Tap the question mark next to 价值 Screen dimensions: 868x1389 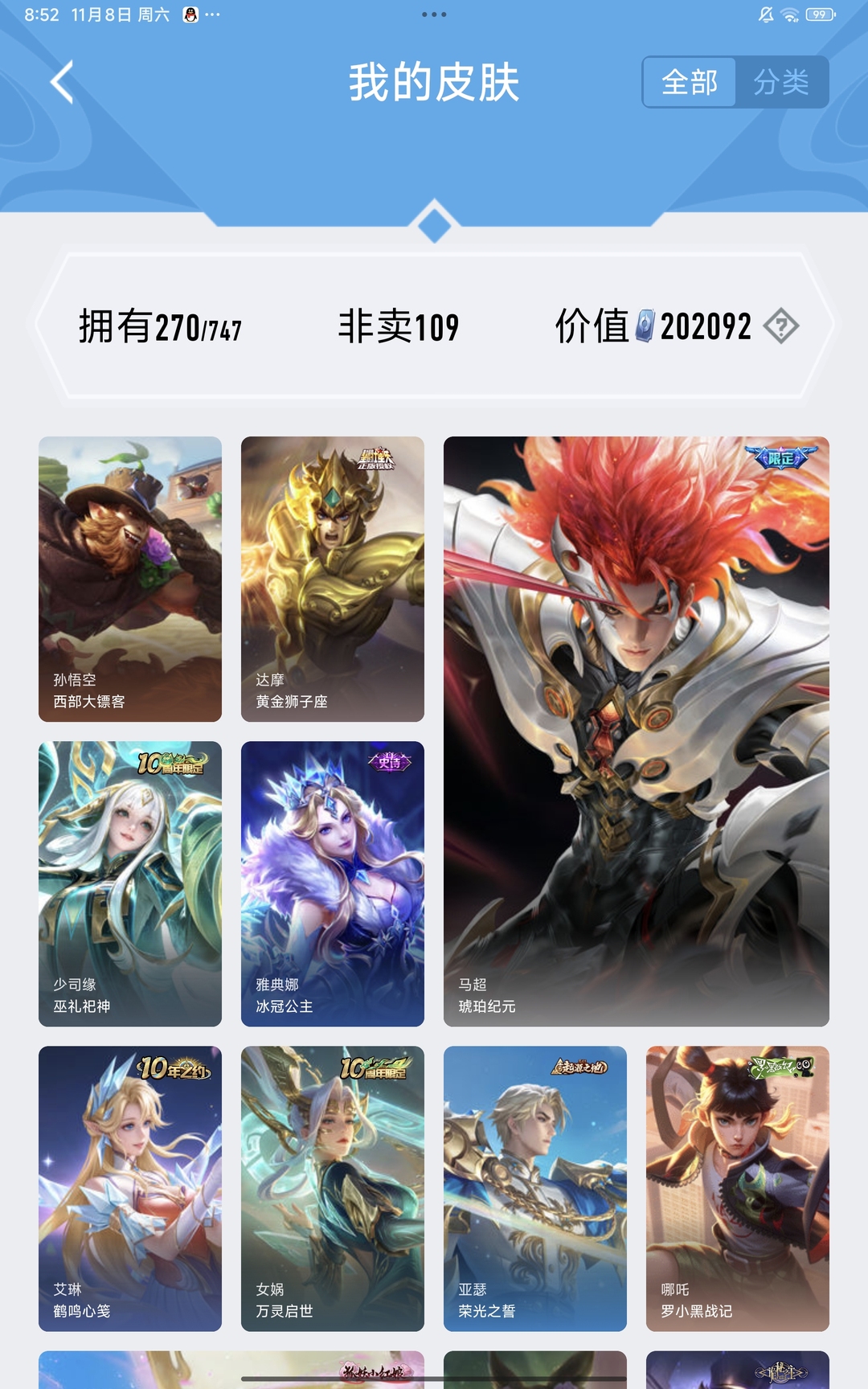coord(780,326)
